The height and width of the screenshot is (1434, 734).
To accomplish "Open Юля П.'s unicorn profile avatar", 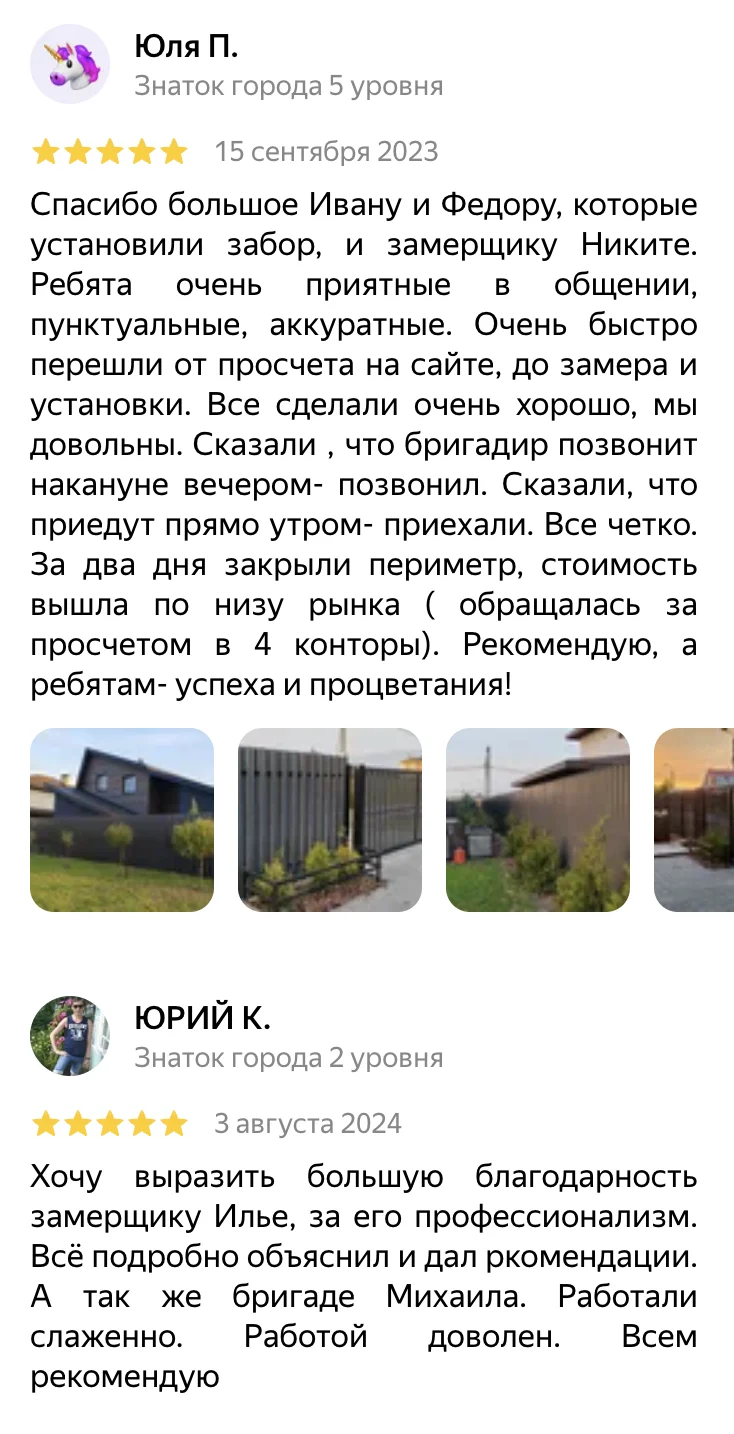I will pos(70,64).
